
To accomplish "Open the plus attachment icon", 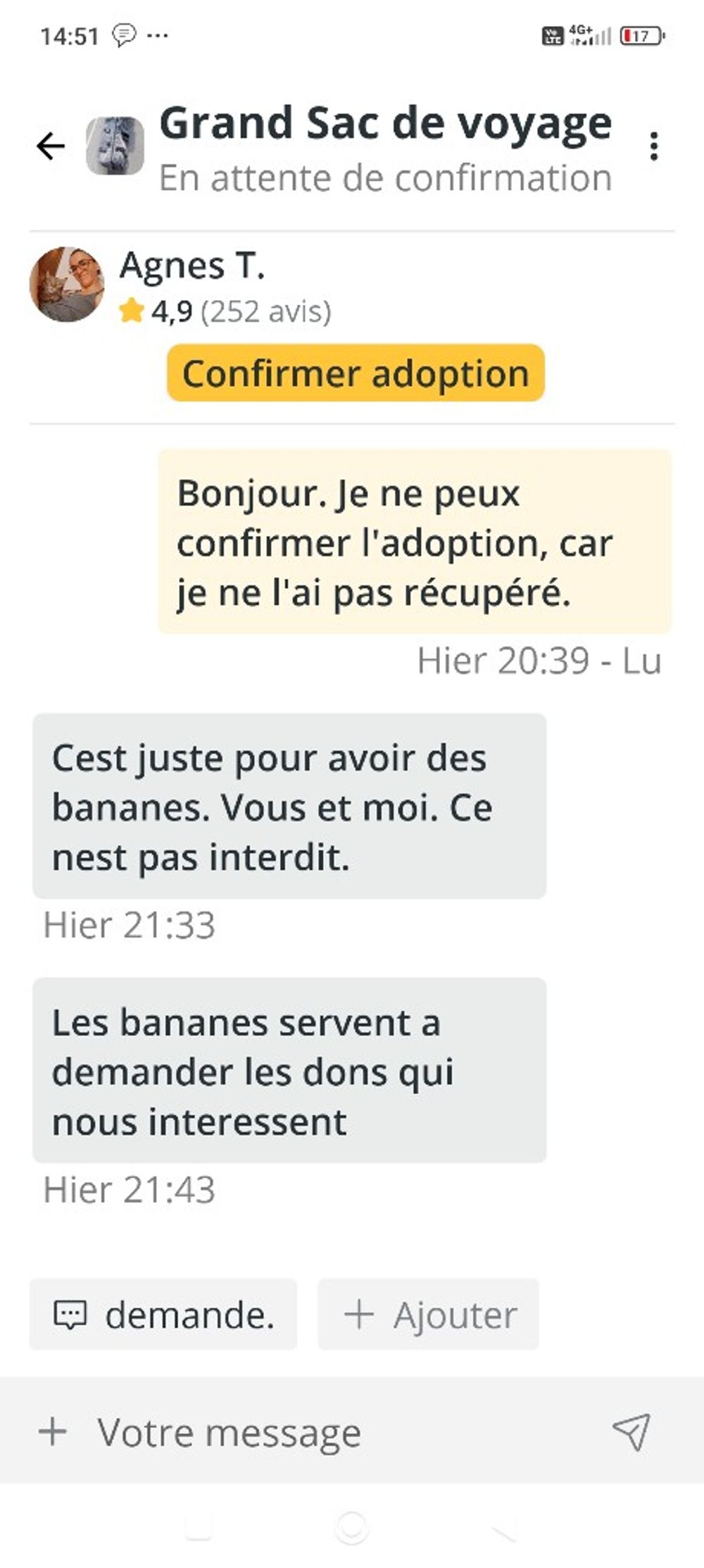I will [x=52, y=1432].
